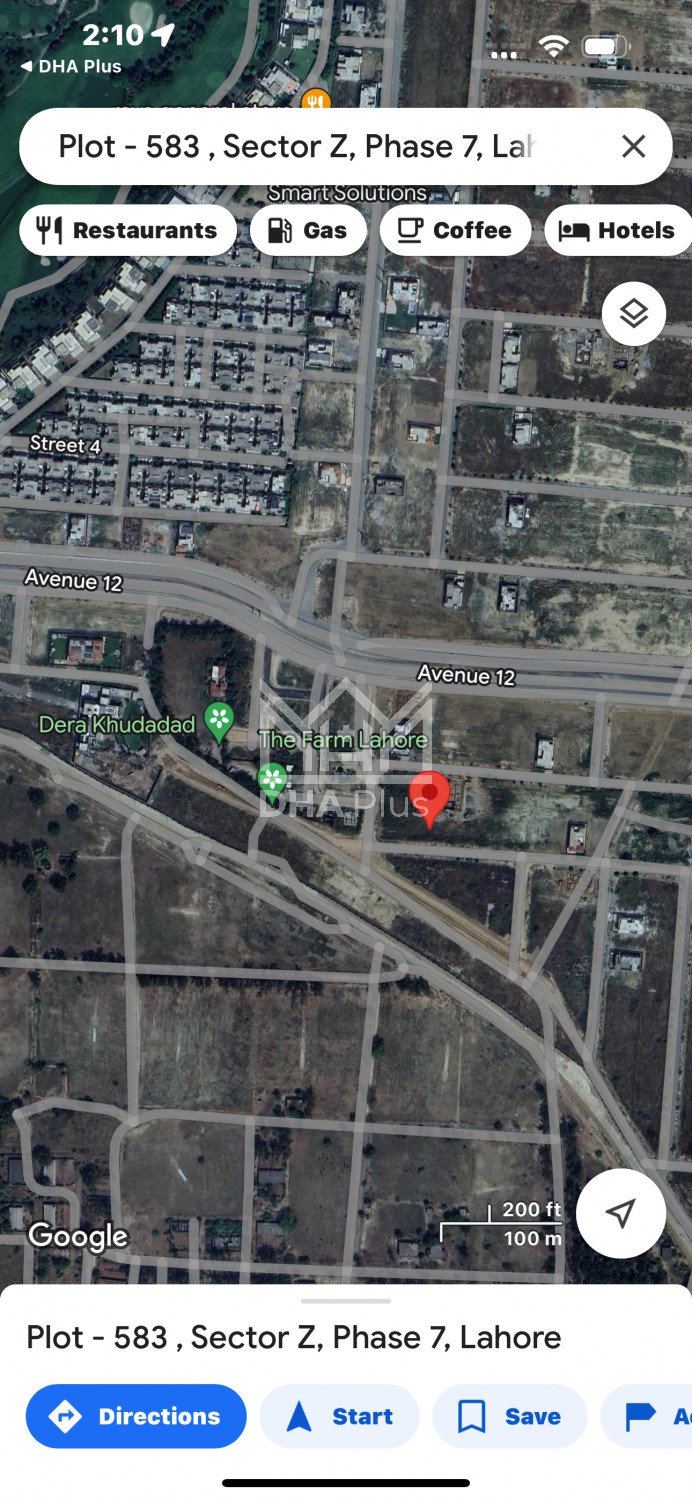The height and width of the screenshot is (1500, 692).
Task: Tap the red dropped pin
Action: click(430, 797)
